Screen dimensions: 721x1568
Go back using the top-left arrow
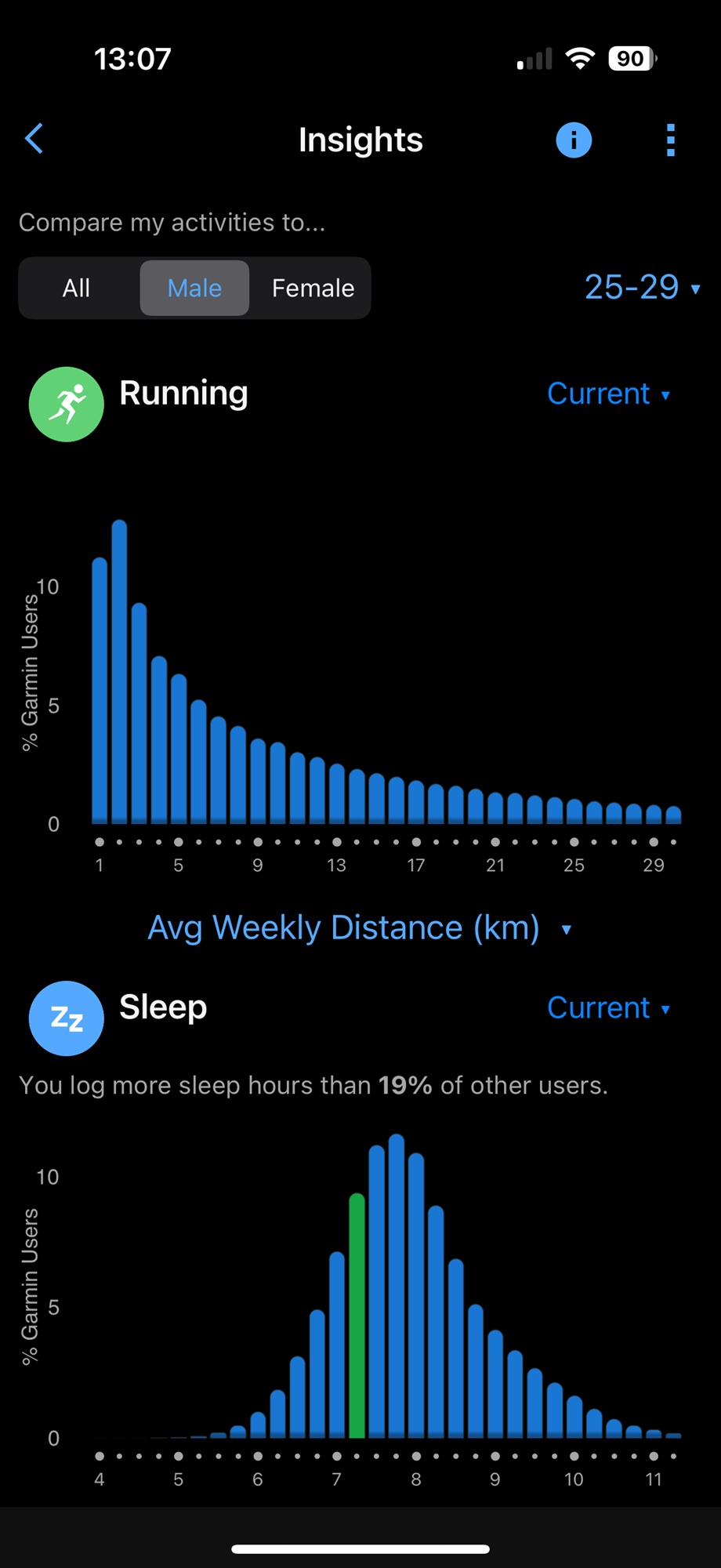(x=34, y=140)
